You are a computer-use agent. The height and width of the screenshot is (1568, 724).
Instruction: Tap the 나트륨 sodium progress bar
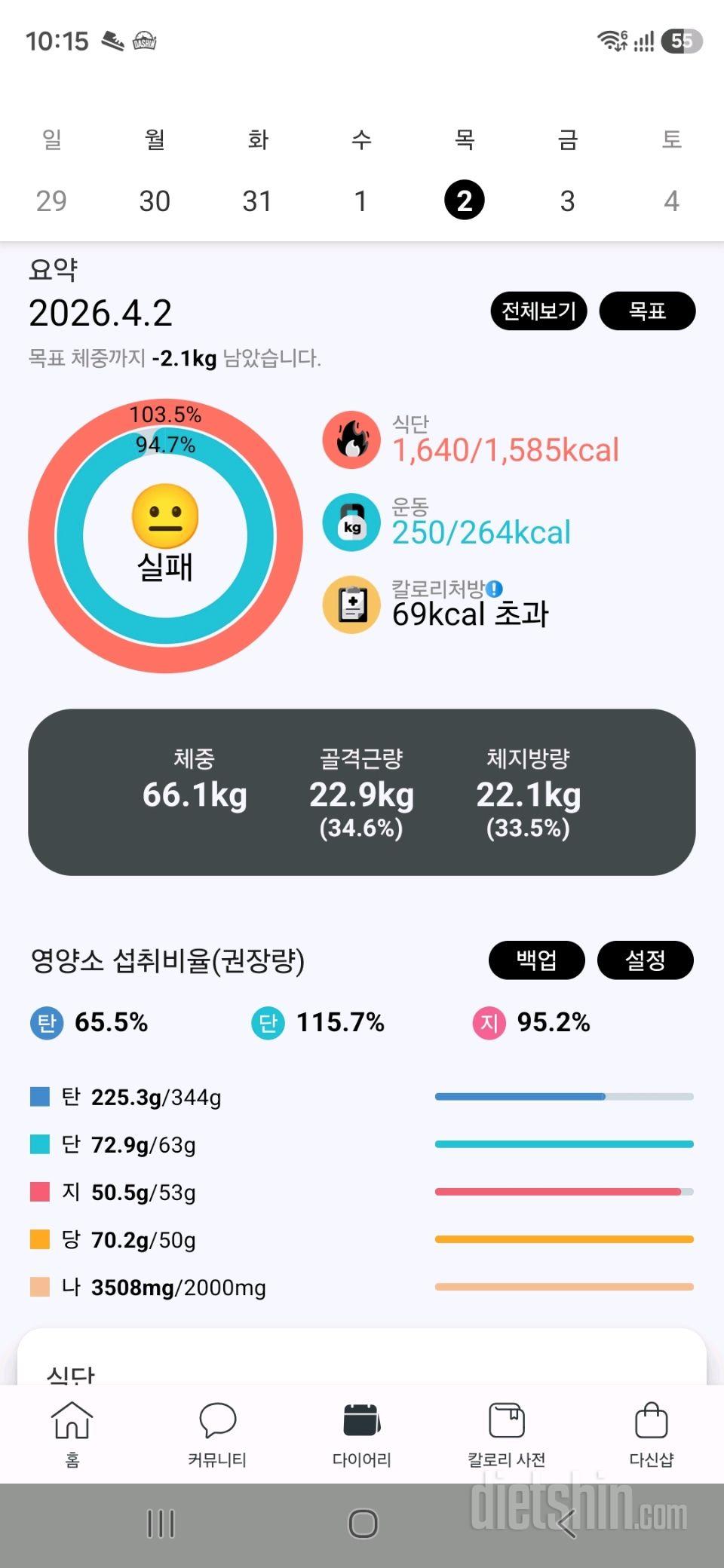pos(564,1288)
